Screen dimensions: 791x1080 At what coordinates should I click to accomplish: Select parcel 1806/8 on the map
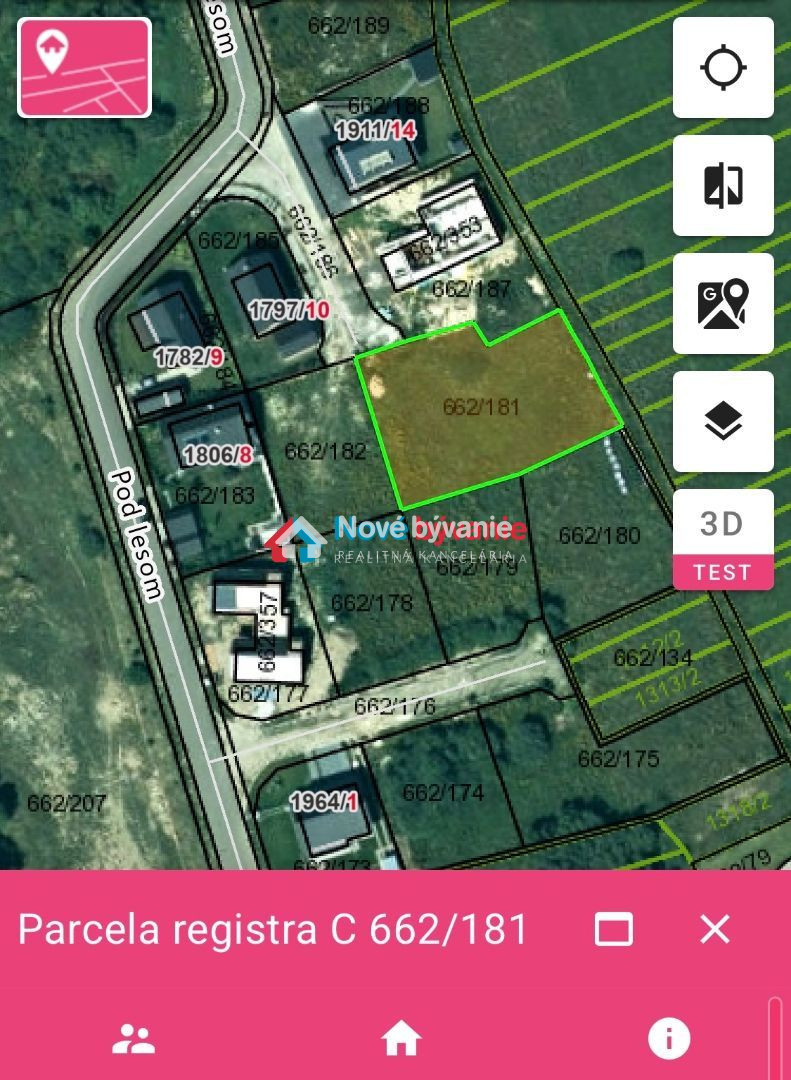[216, 454]
